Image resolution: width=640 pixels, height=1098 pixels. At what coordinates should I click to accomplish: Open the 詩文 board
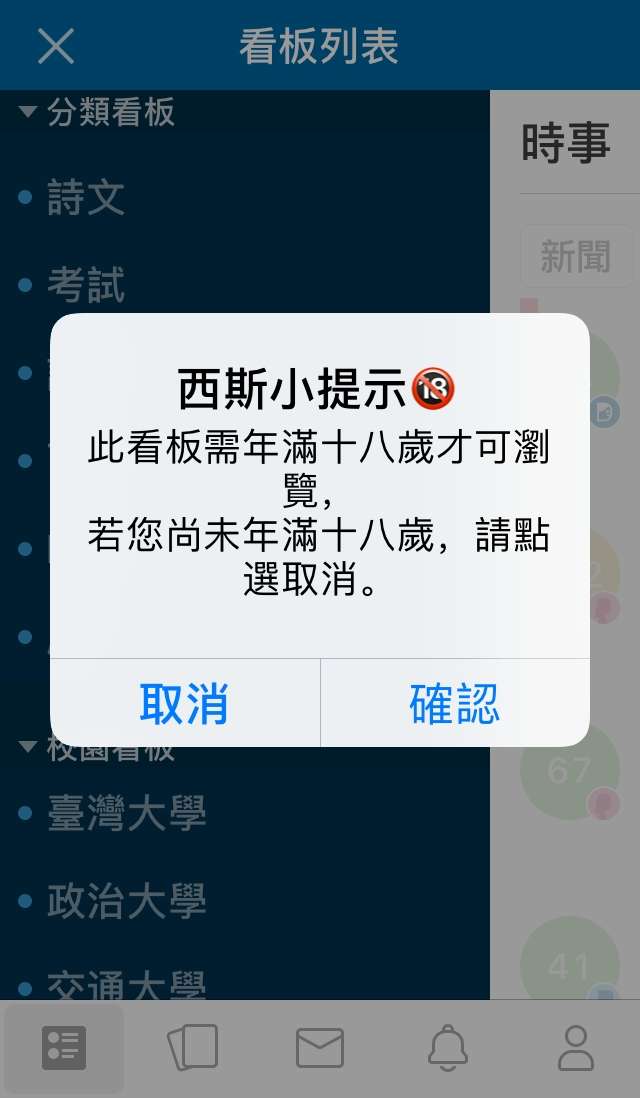pyautogui.click(x=86, y=197)
